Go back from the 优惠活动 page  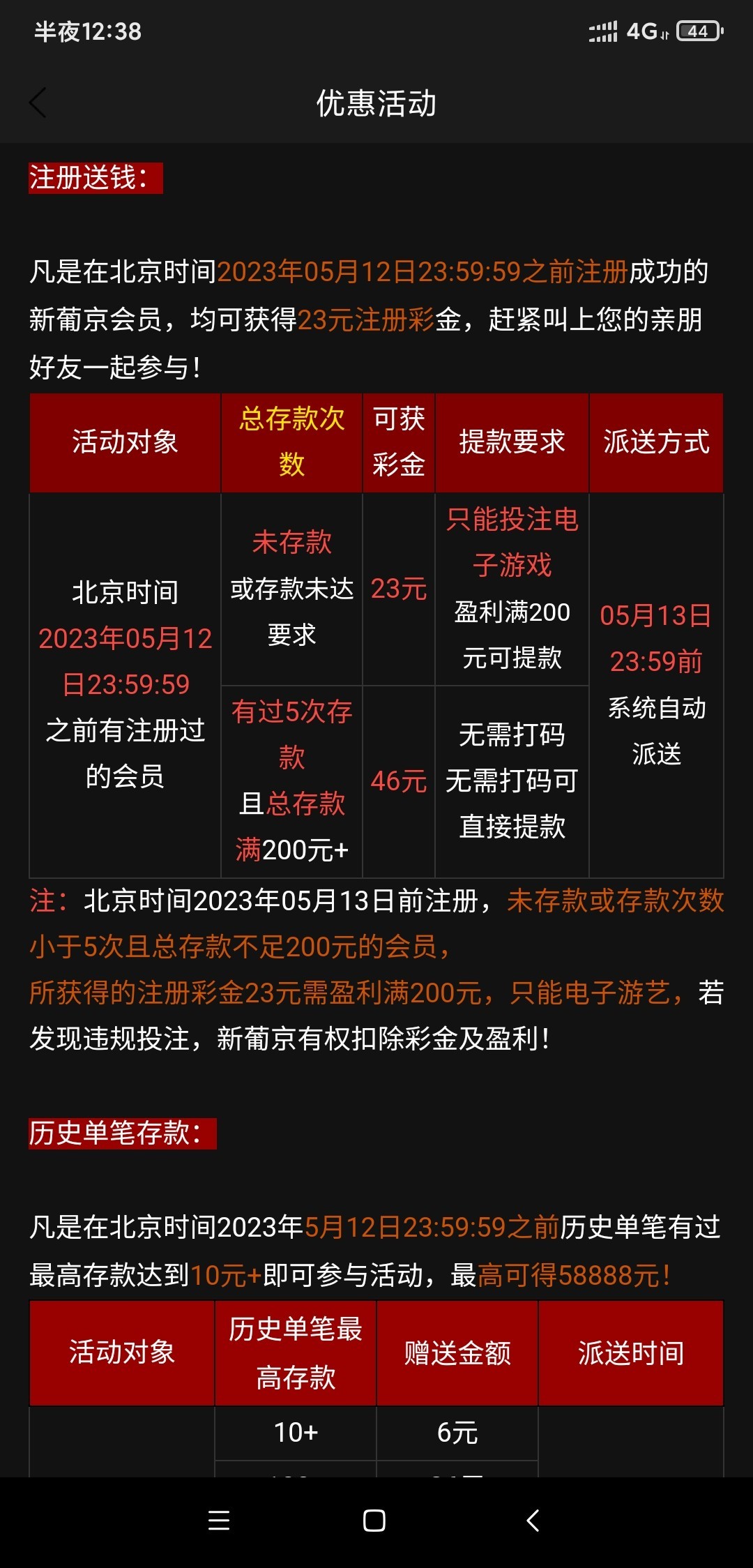click(x=38, y=103)
